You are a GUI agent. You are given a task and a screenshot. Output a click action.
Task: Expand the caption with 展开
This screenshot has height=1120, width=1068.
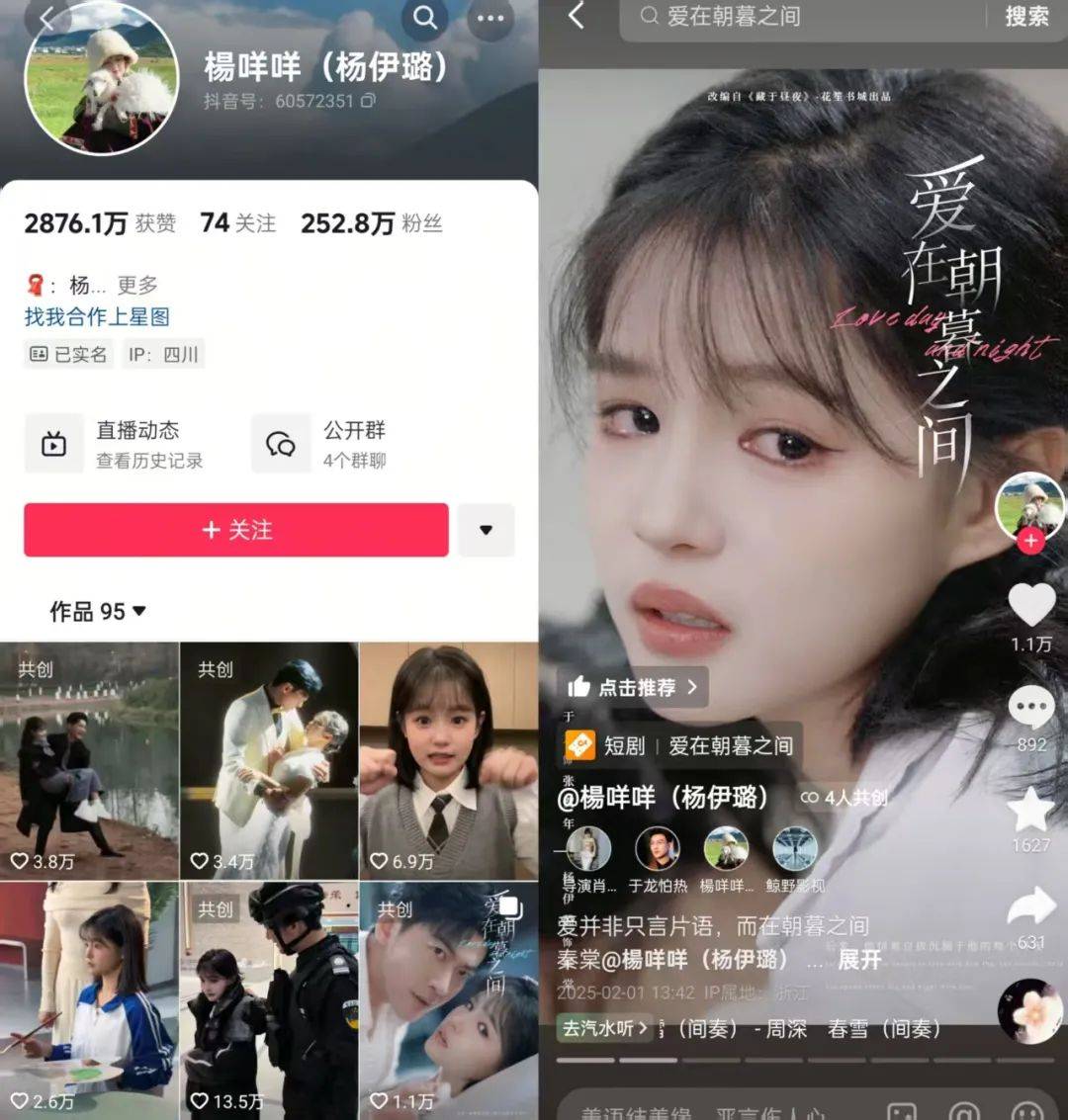point(858,959)
